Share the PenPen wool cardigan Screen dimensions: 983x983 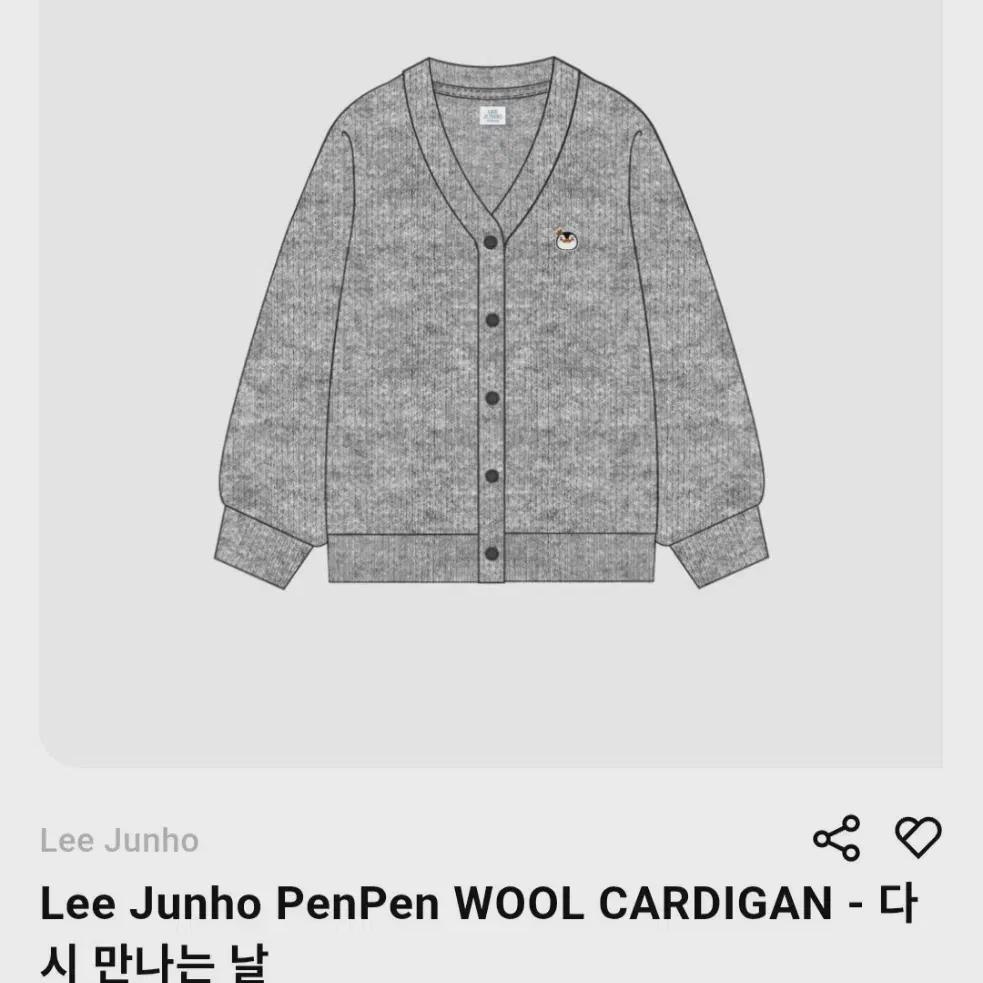point(836,838)
